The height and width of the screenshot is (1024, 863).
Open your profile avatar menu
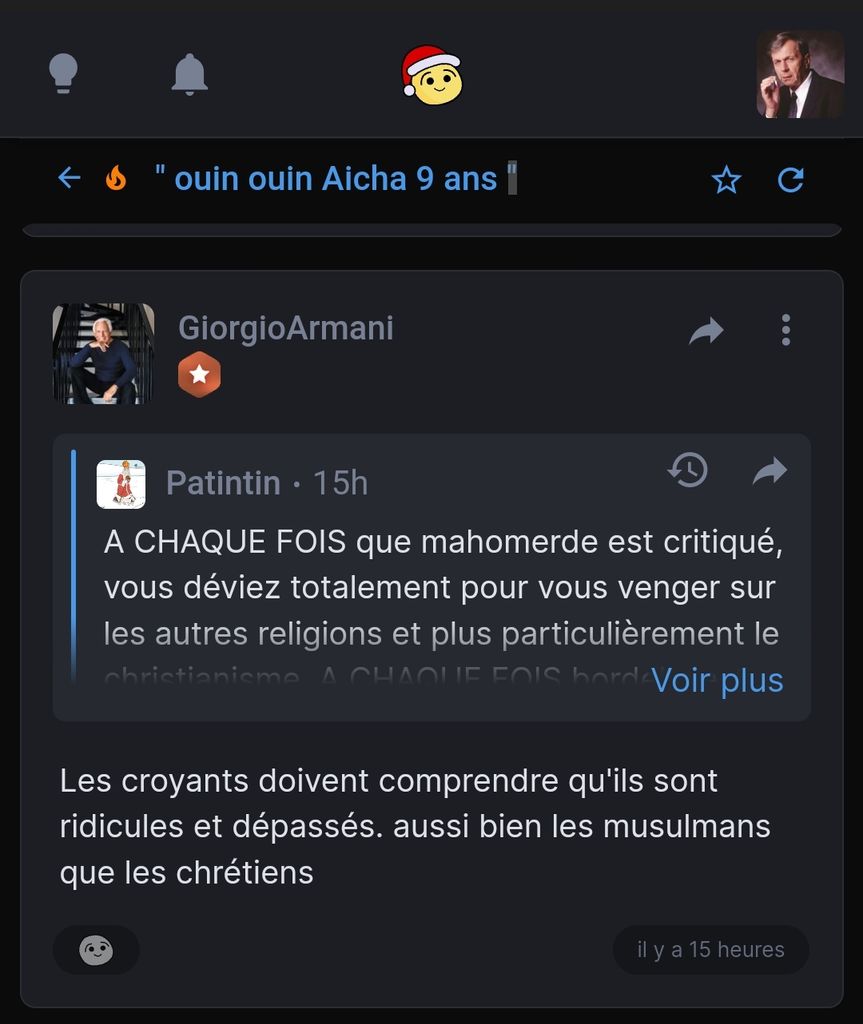tap(800, 75)
